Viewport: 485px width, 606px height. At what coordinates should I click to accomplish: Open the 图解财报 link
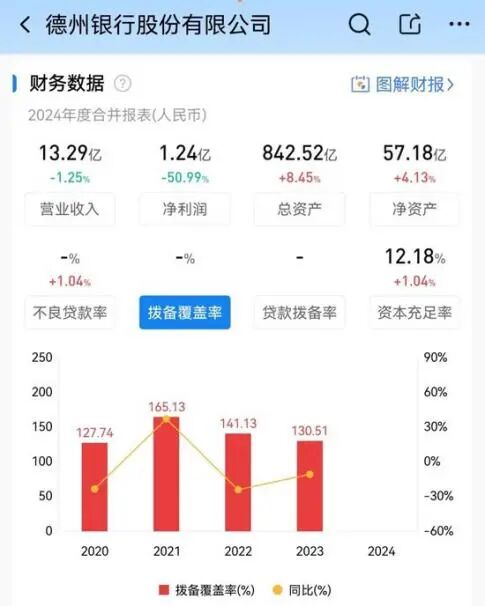point(402,84)
